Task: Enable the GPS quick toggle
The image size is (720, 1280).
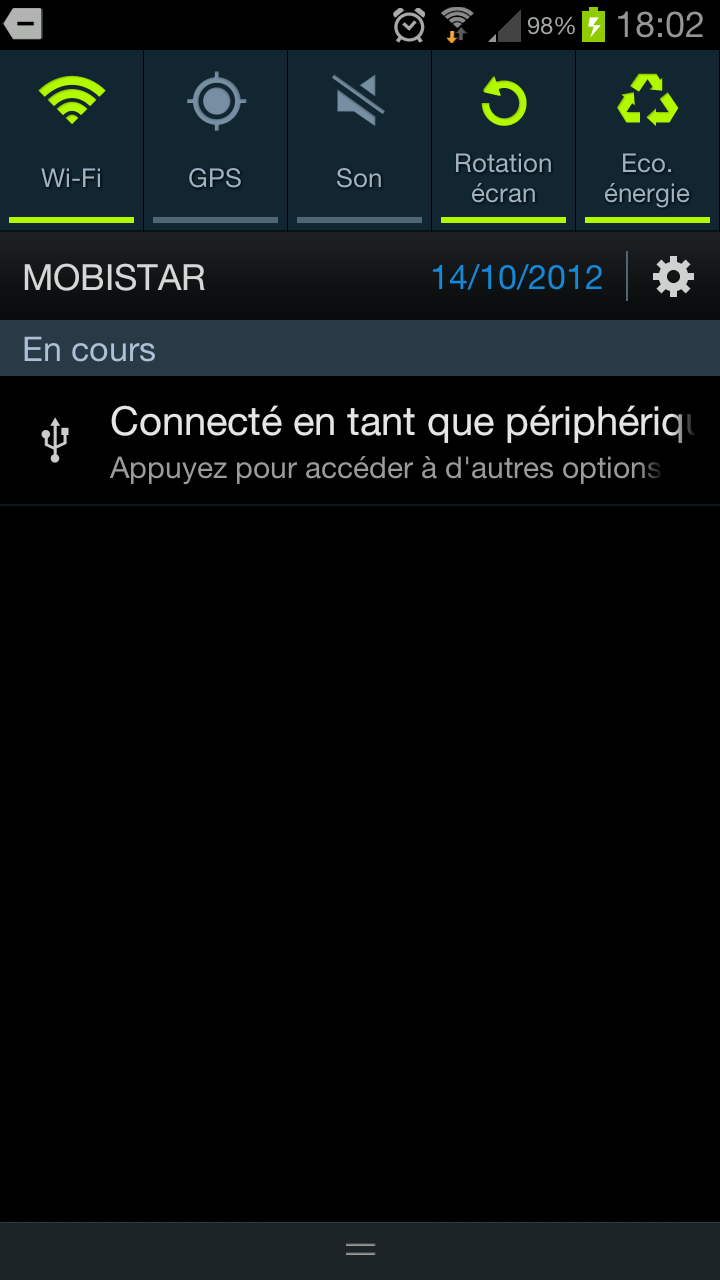Action: click(x=215, y=138)
